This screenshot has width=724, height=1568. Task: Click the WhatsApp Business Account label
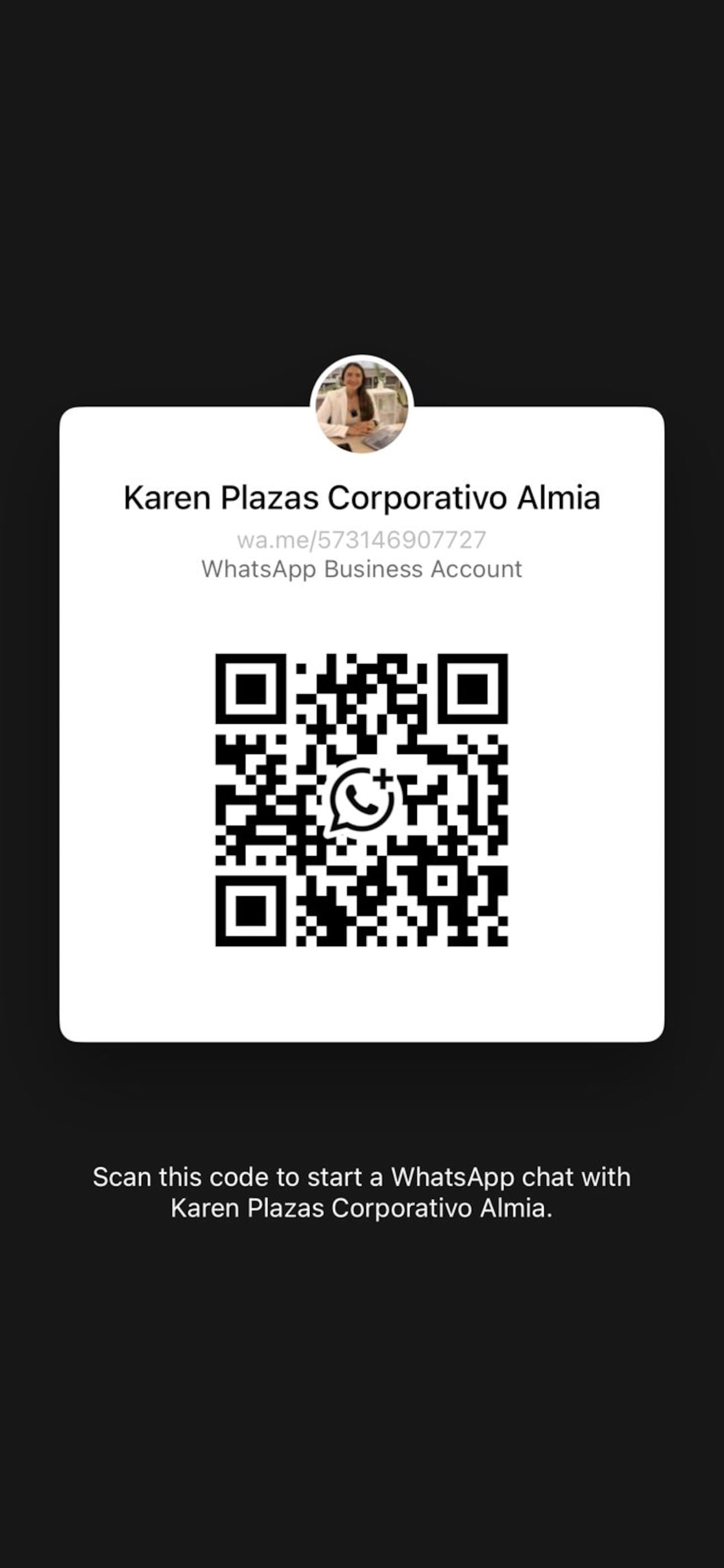pyautogui.click(x=361, y=569)
